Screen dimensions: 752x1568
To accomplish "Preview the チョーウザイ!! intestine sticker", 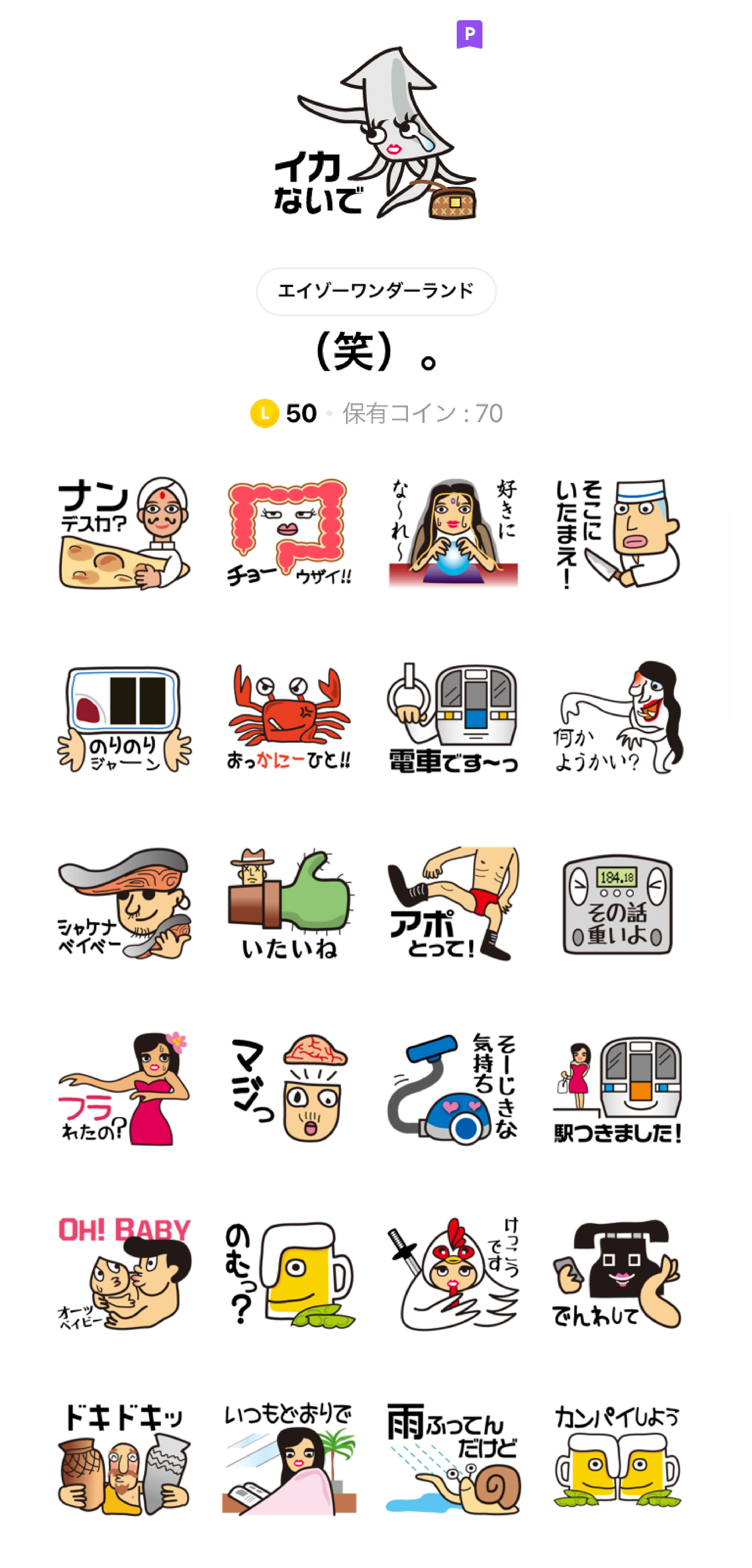I will pos(289,533).
